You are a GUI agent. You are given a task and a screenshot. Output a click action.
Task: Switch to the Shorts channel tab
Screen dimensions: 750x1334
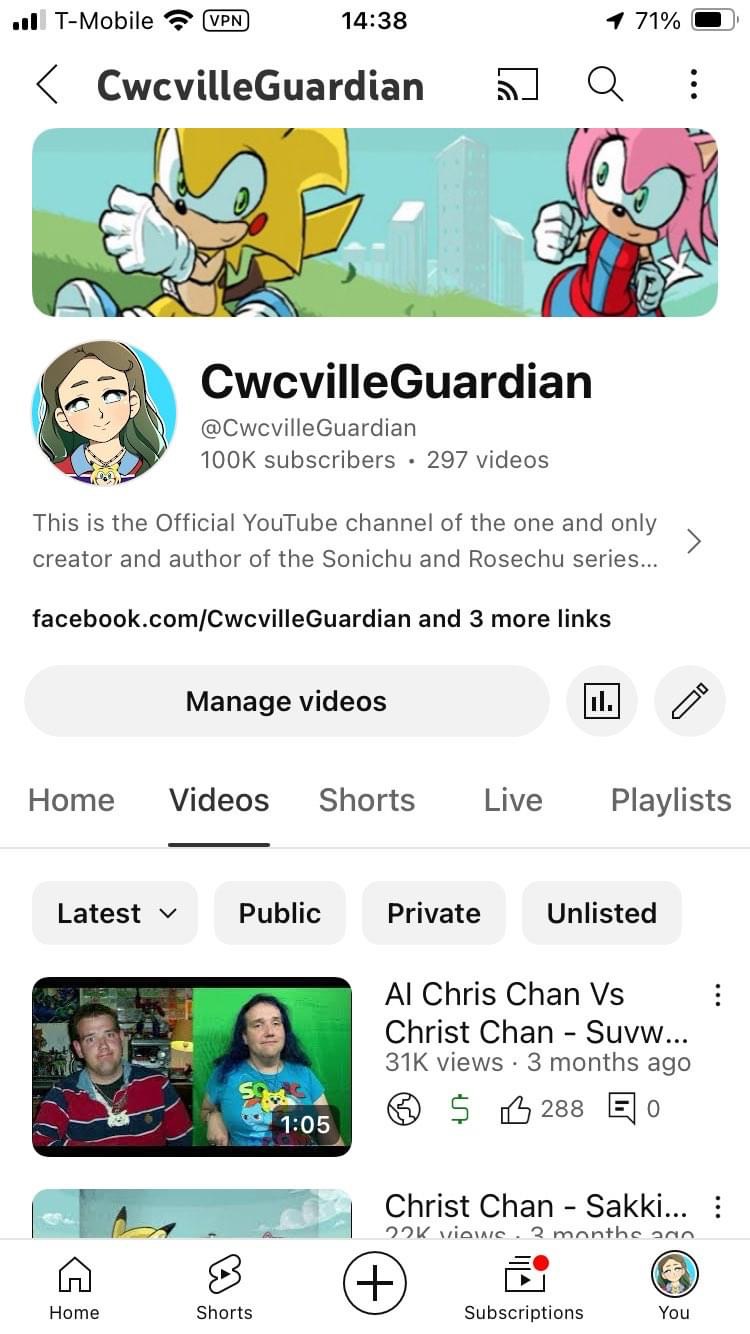[x=367, y=800]
